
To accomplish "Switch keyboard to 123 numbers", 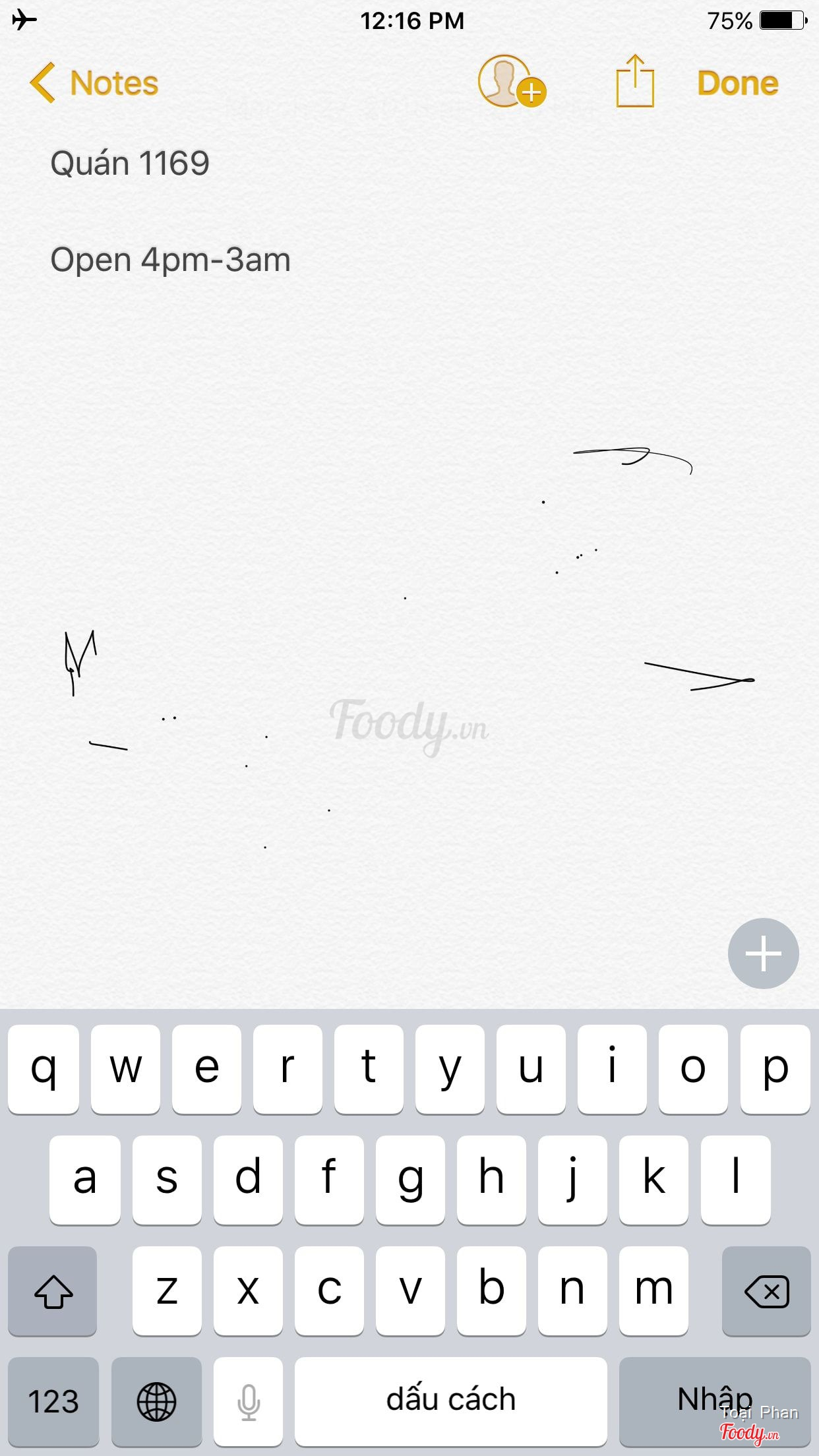I will [53, 1401].
